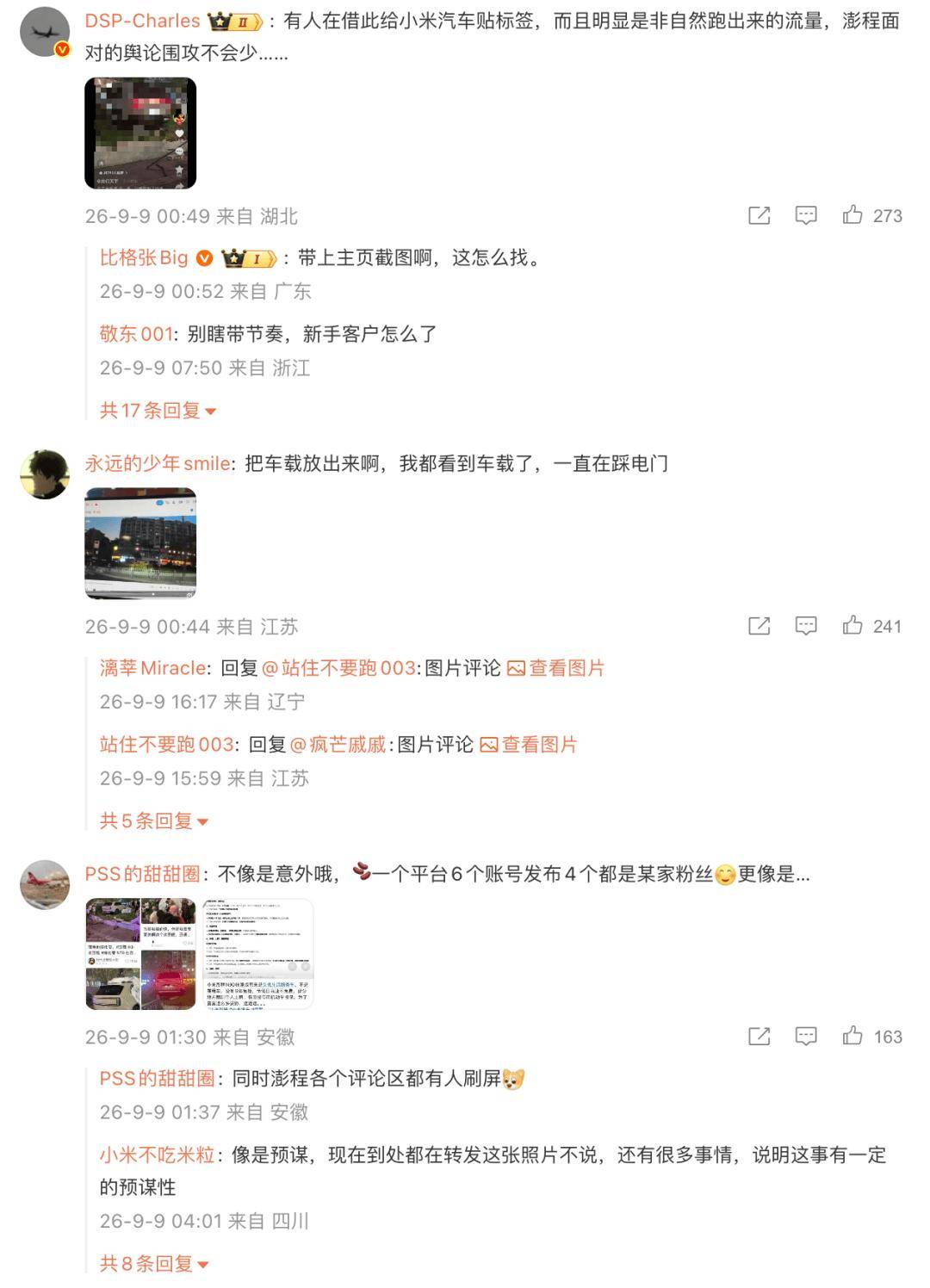Expand all 8 replies
This screenshot has height=1288, width=930.
[154, 1264]
